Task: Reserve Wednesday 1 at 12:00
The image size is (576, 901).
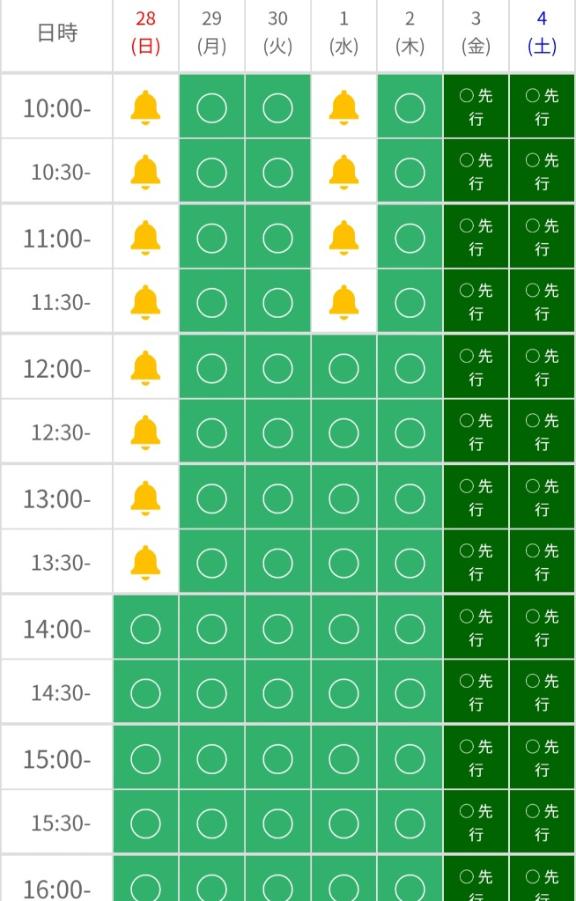Action: point(344,368)
